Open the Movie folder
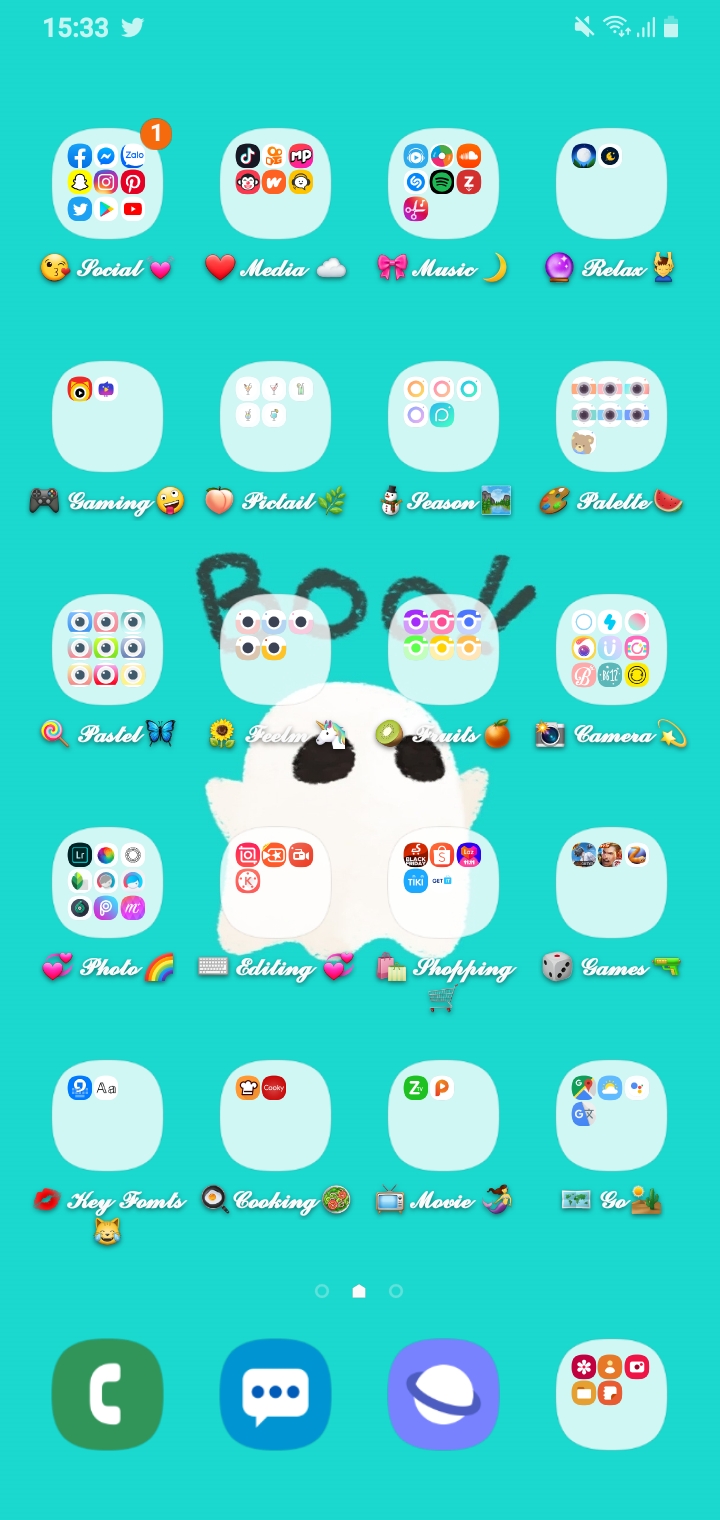This screenshot has width=720, height=1520. click(x=443, y=1115)
